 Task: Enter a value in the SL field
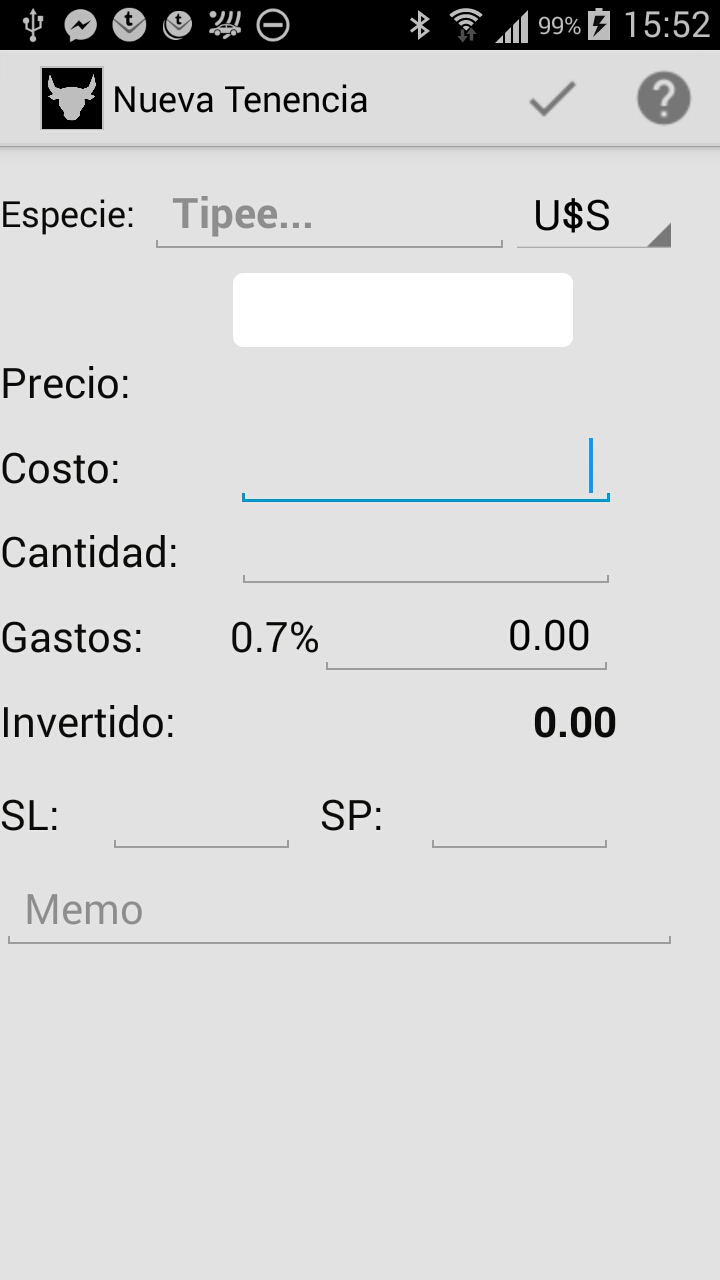click(202, 818)
